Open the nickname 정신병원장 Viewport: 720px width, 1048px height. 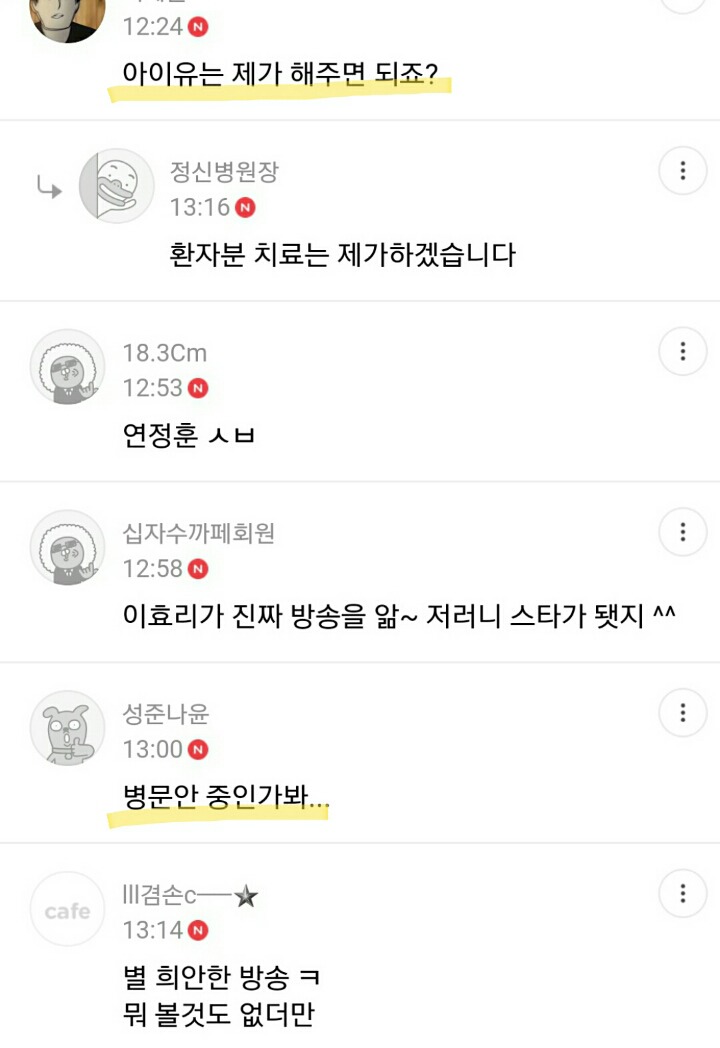click(x=224, y=172)
